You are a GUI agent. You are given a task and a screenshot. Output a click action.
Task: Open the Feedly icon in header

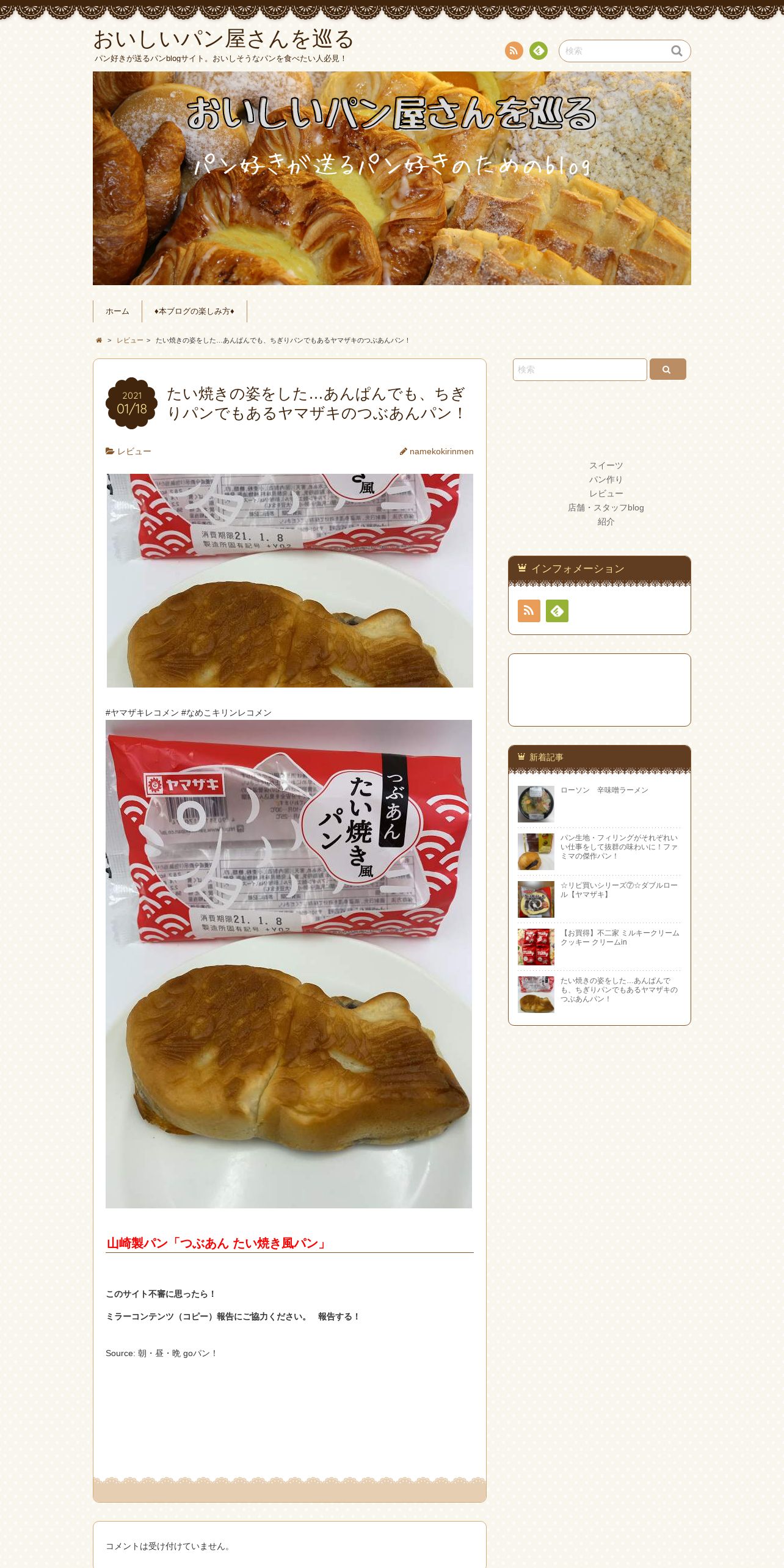(x=539, y=51)
